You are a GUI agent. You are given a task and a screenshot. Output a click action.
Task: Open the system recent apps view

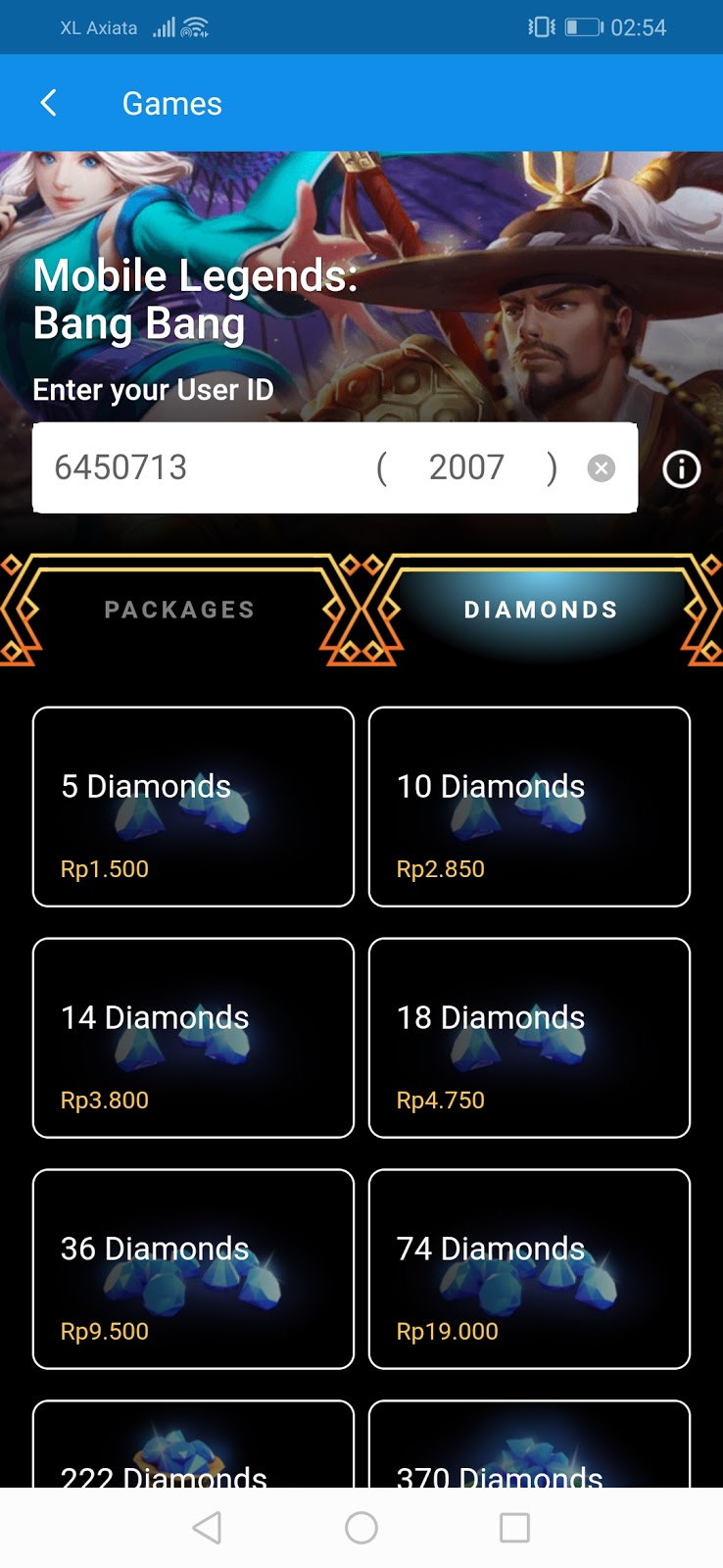[x=514, y=1527]
